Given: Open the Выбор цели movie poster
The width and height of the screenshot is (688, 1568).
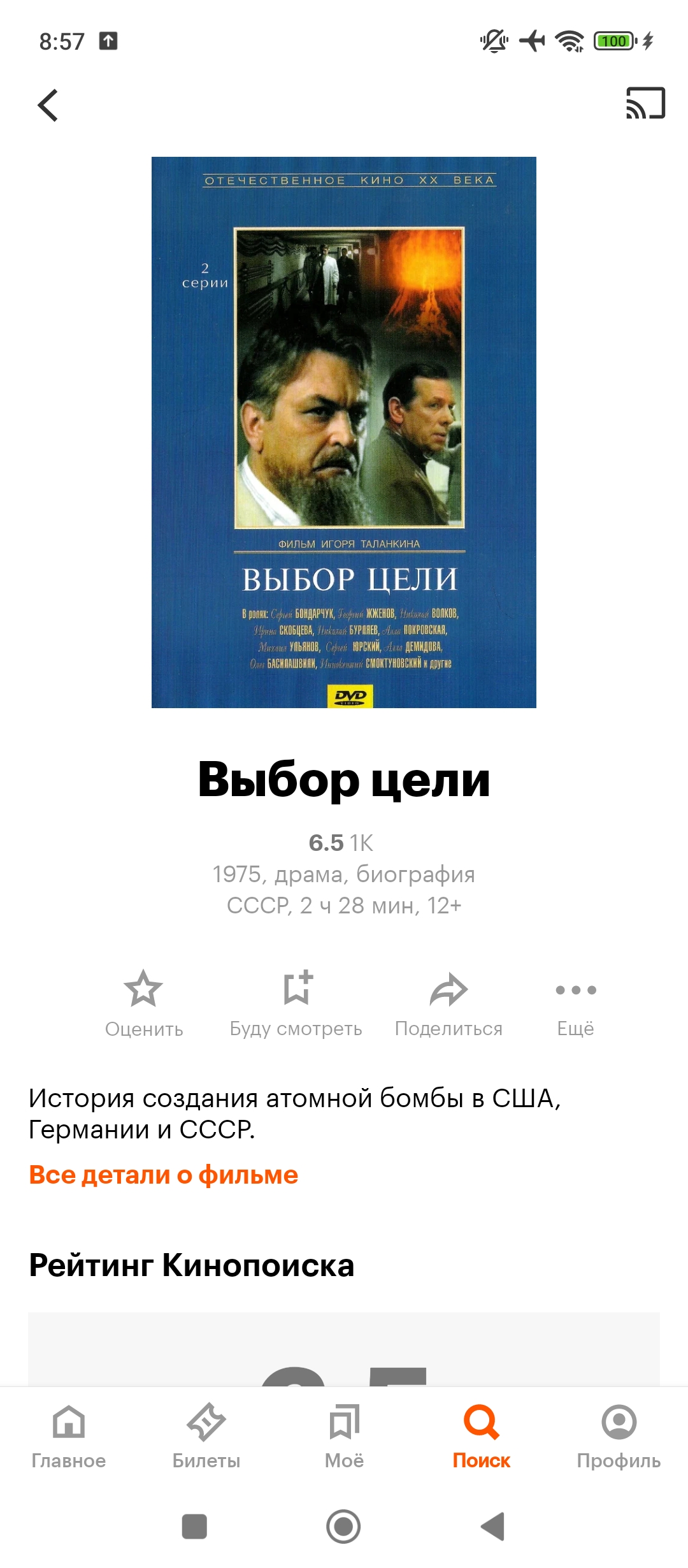Looking at the screenshot, I should [x=344, y=432].
